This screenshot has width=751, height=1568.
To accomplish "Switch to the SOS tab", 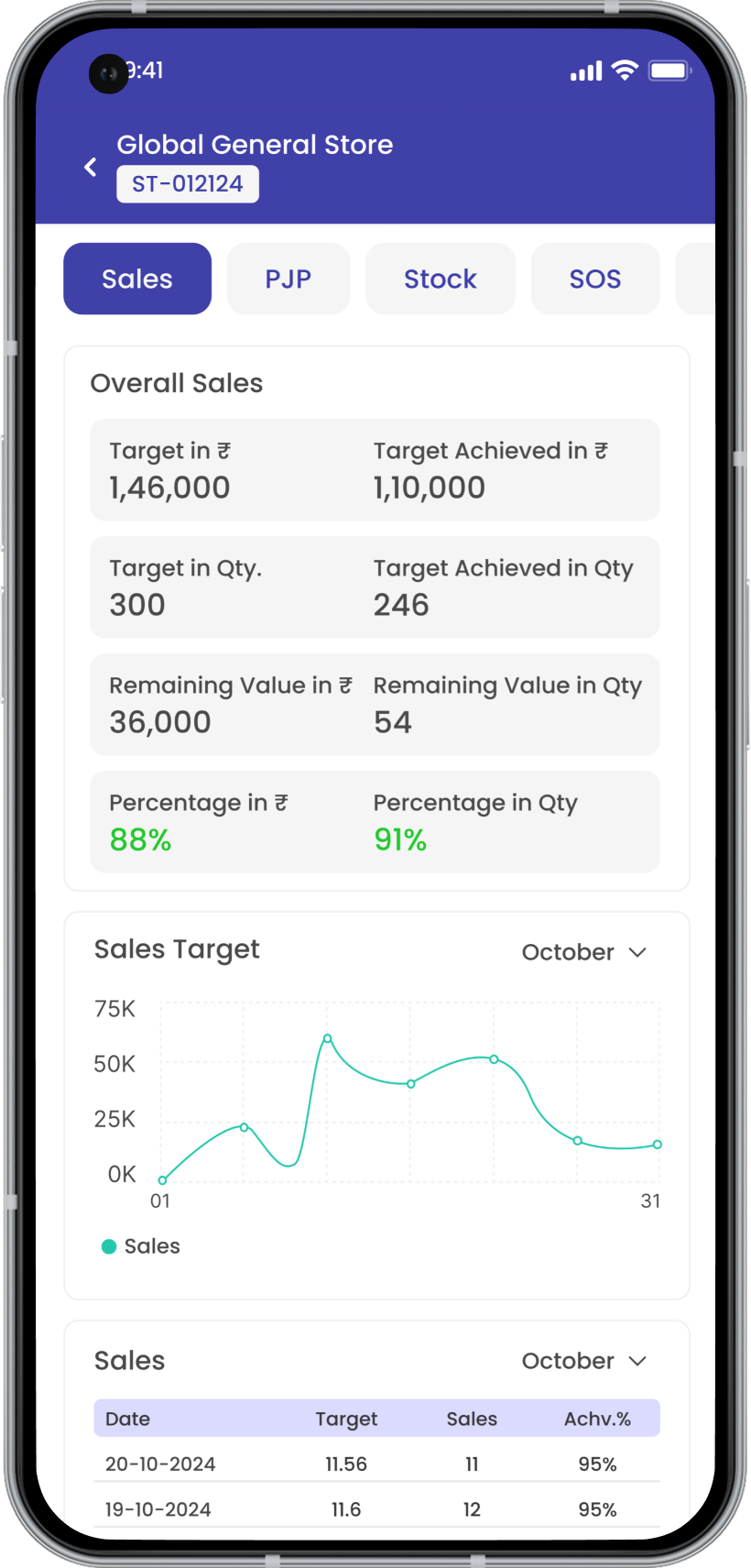I will (595, 279).
